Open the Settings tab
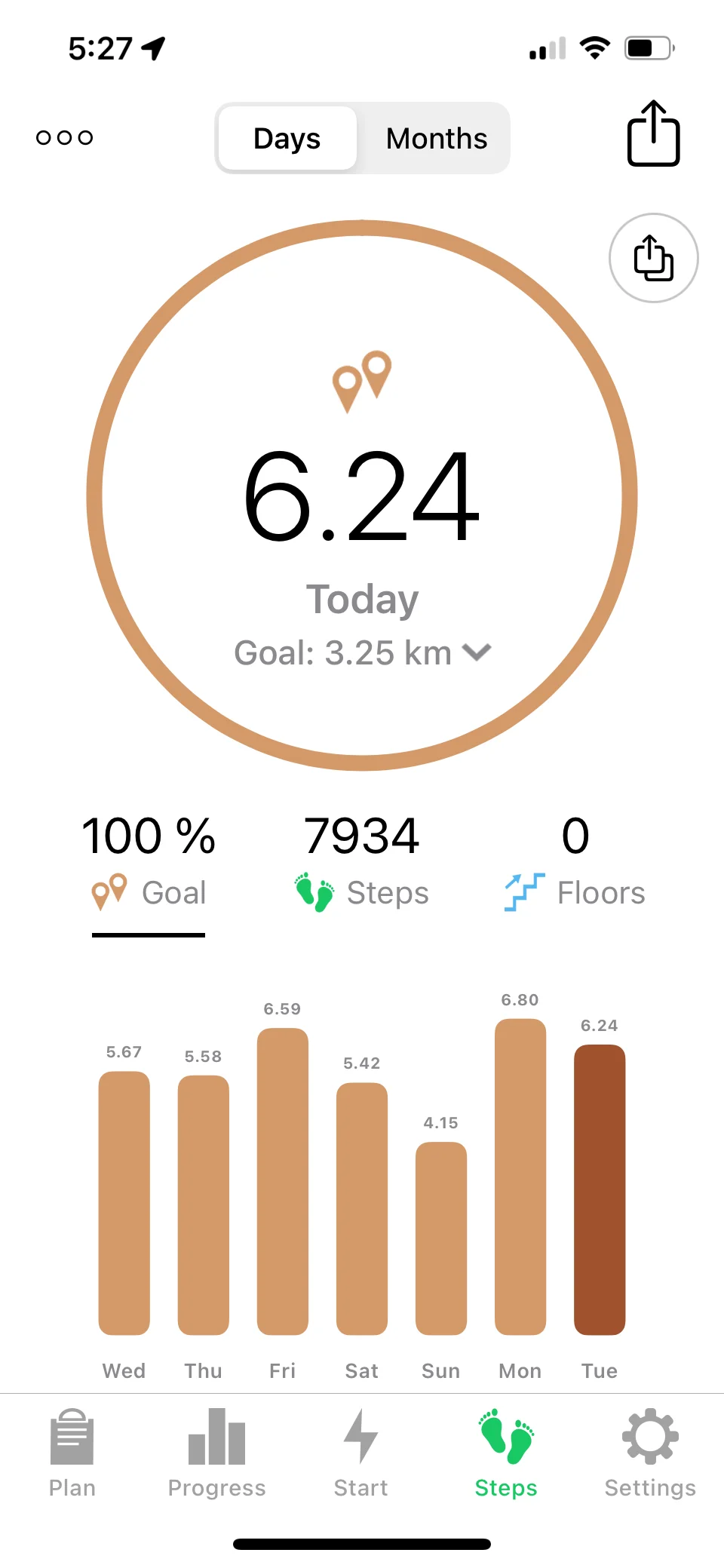This screenshot has width=724, height=1568. pos(650,1453)
